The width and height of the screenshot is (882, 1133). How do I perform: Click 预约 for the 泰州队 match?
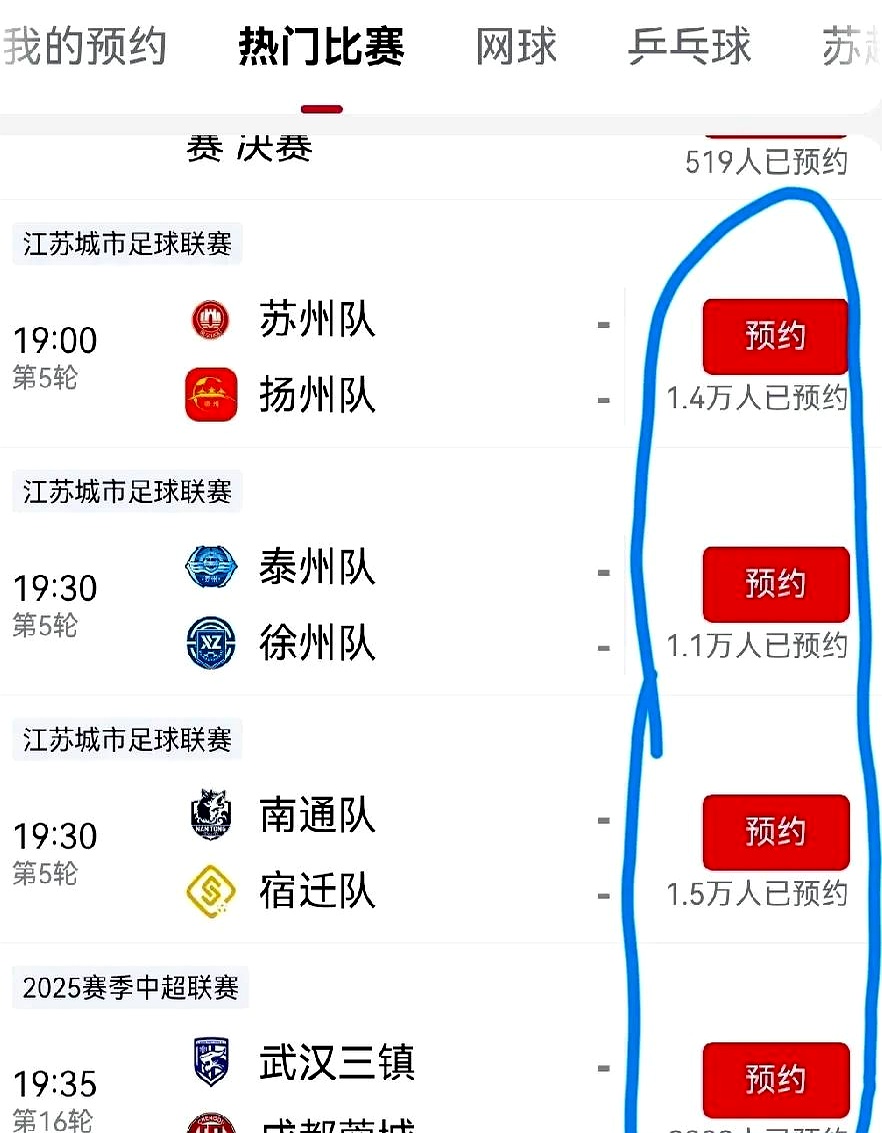(x=777, y=585)
